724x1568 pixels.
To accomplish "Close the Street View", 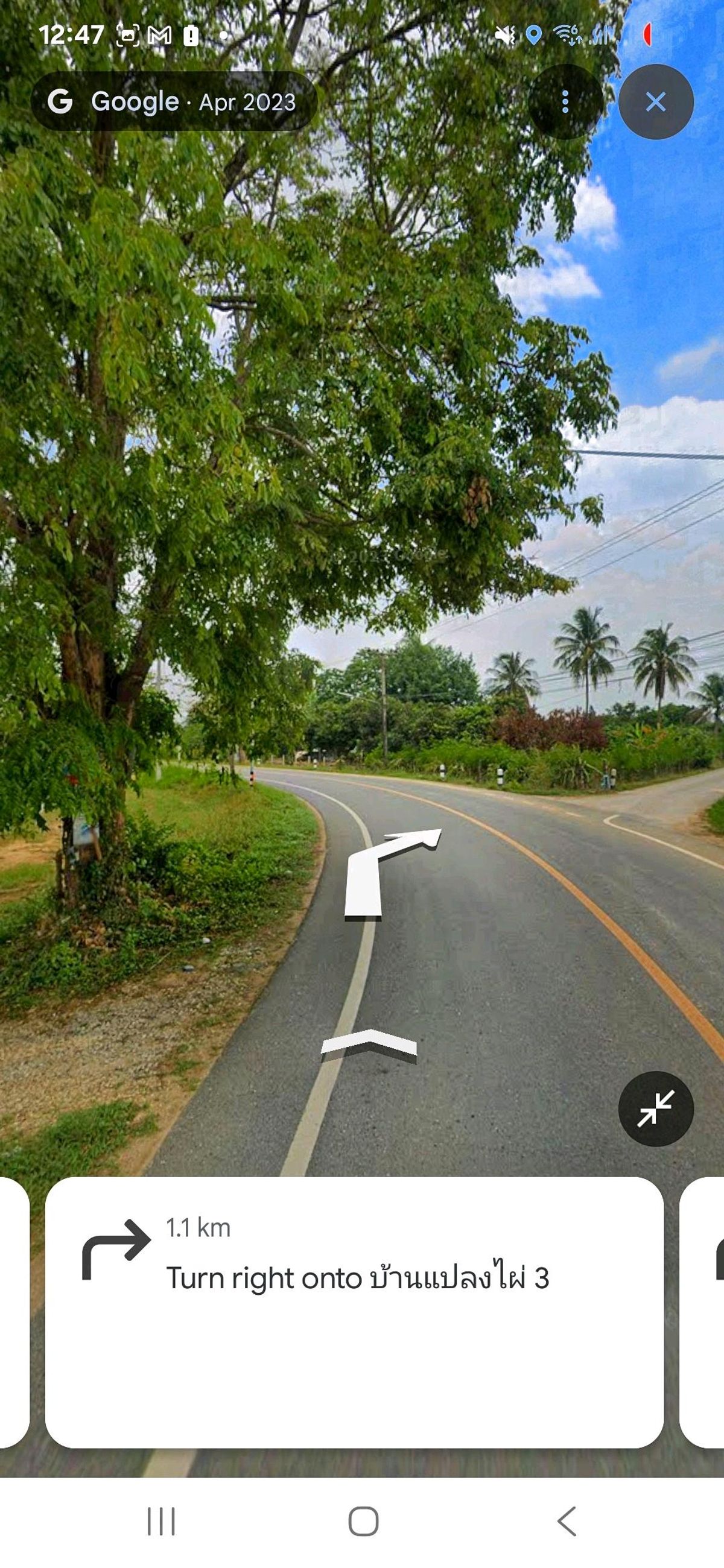I will tap(656, 102).
